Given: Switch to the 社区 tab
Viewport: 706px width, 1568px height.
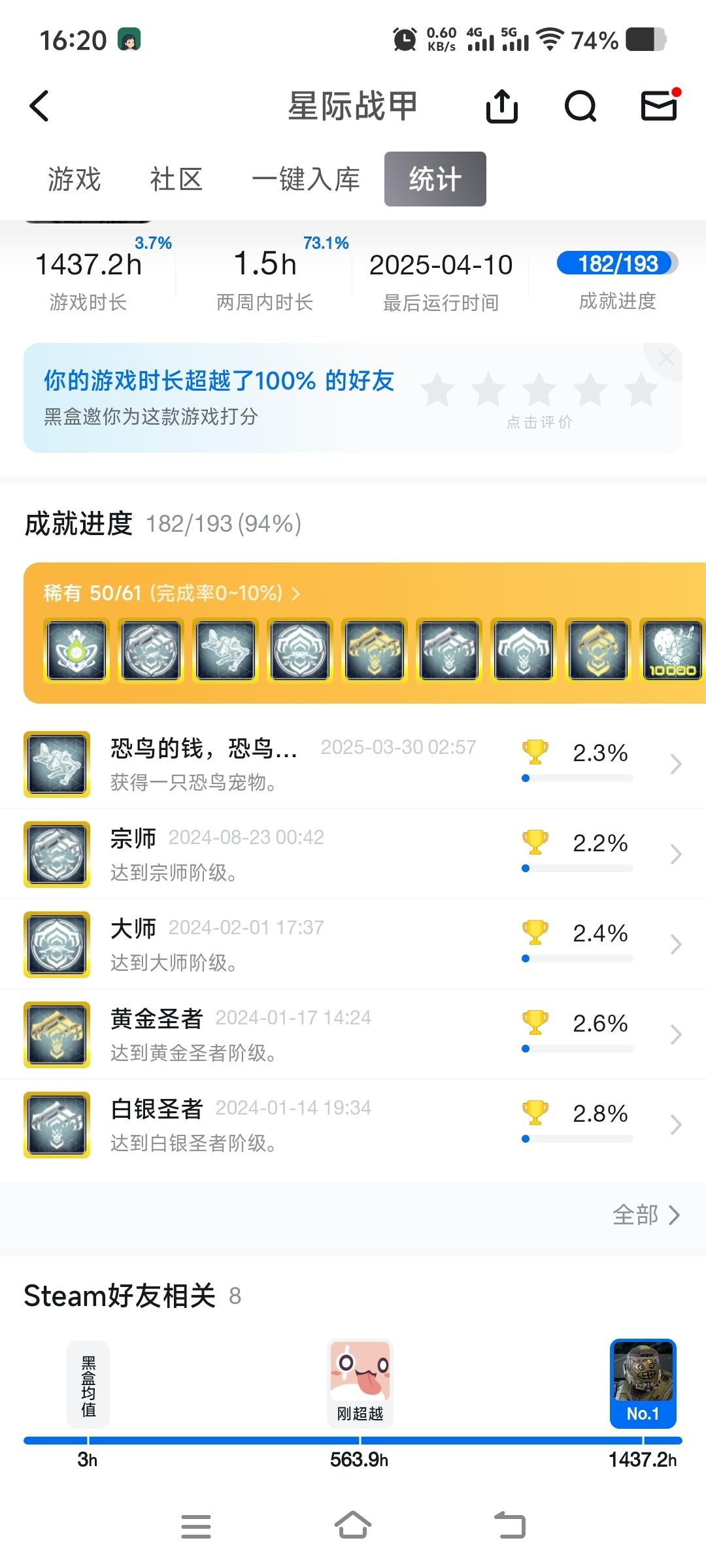Looking at the screenshot, I should click(176, 179).
